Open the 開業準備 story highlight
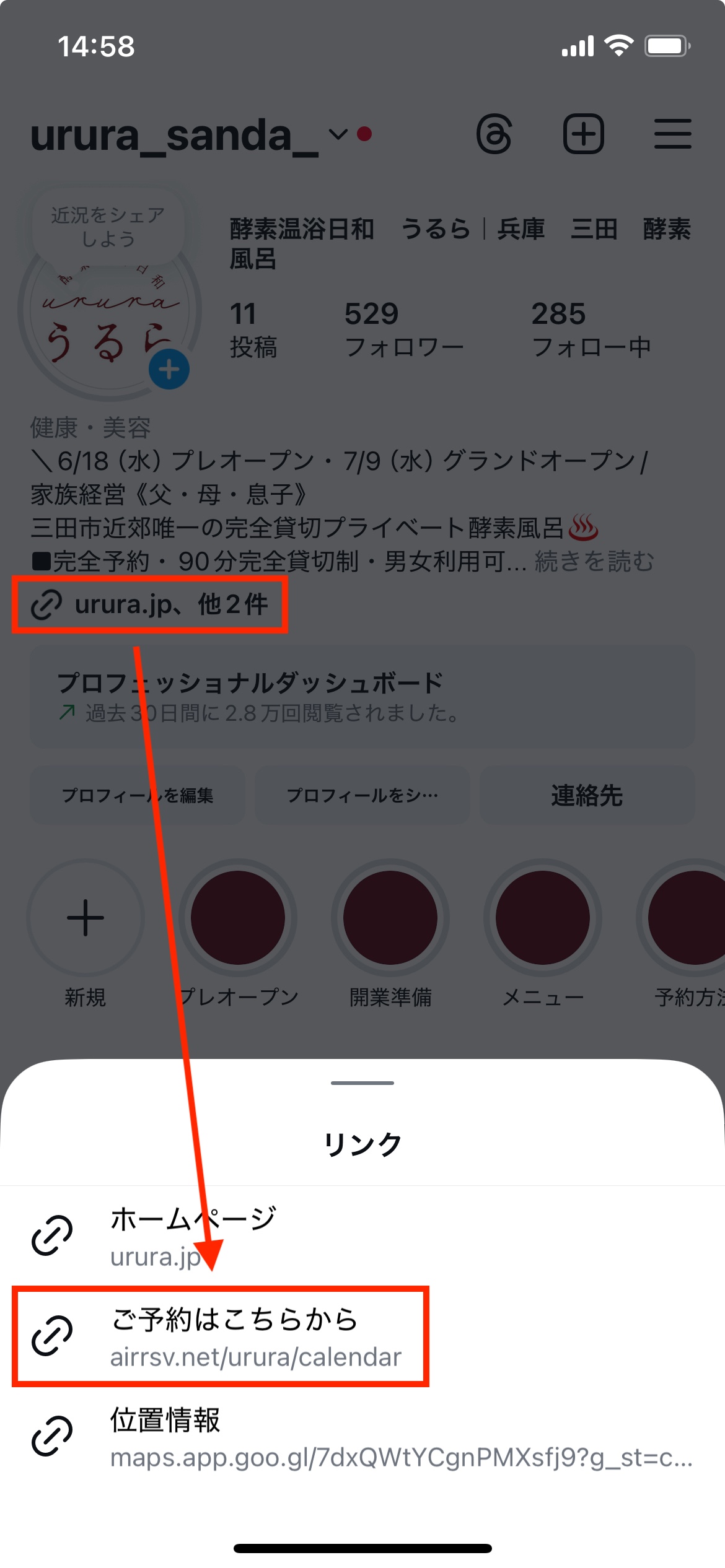Screen dimensions: 725x1568 tap(390, 918)
